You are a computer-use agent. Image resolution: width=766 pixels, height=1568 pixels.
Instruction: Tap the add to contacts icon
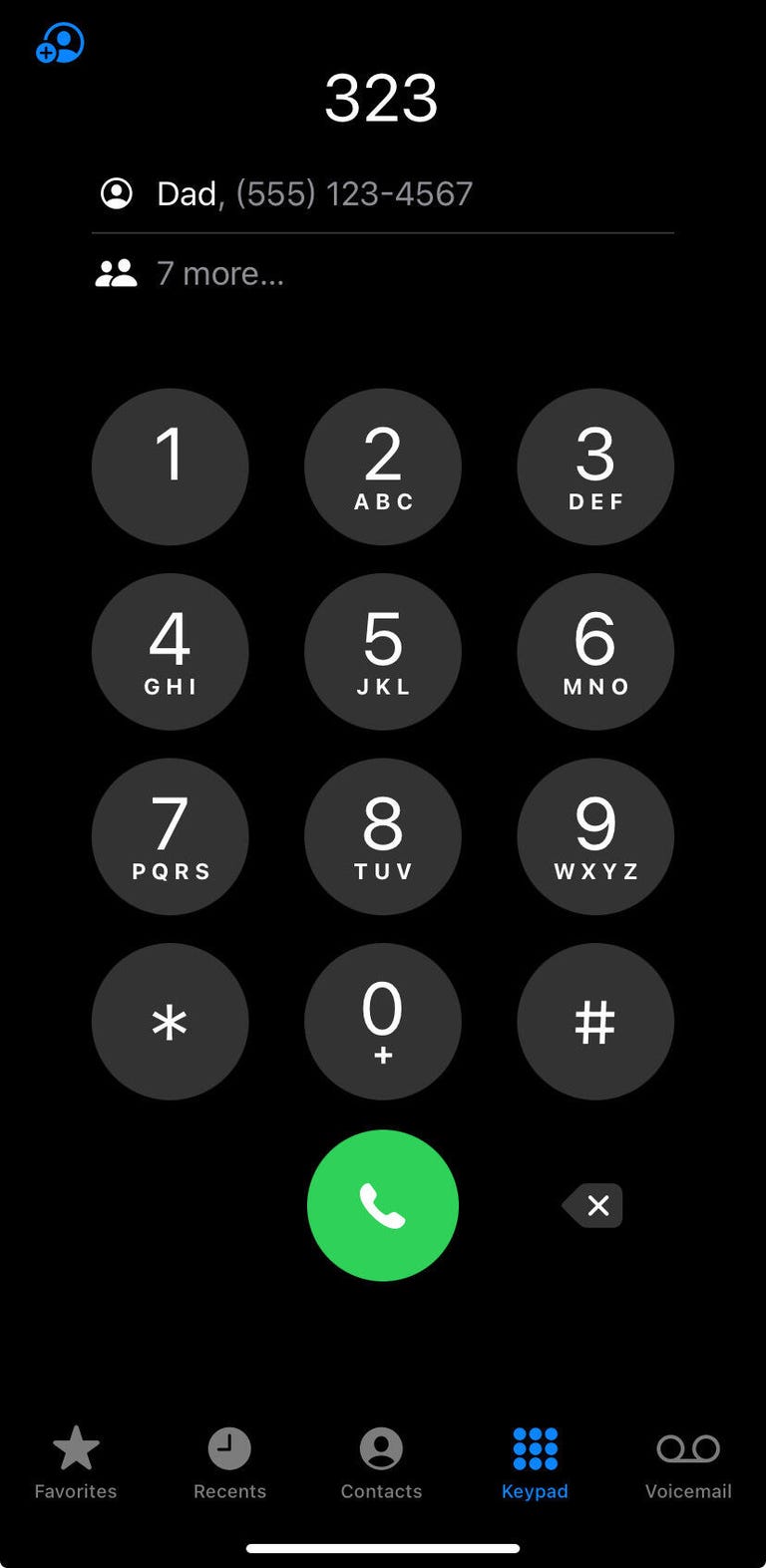click(x=59, y=43)
